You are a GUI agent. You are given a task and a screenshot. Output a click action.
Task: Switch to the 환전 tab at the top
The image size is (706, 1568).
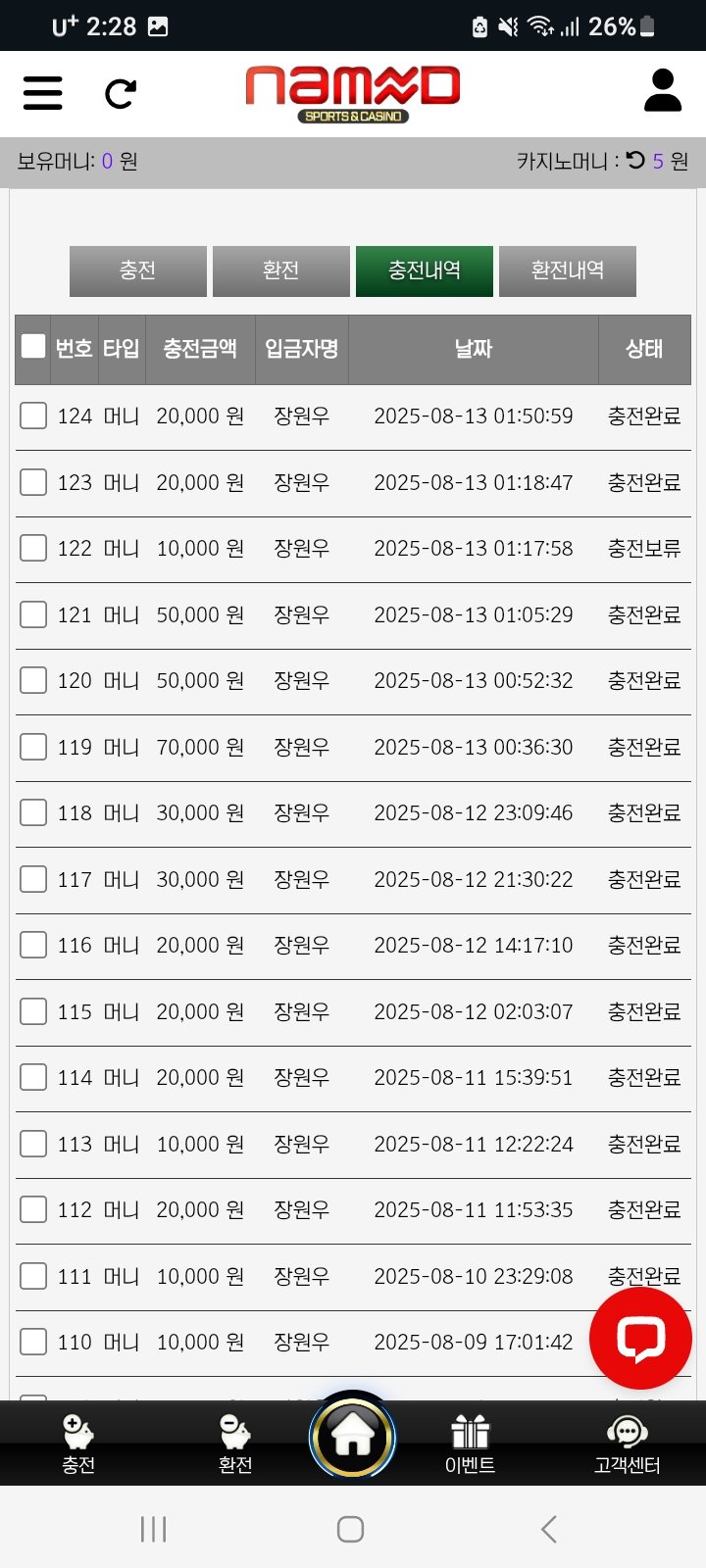280,270
